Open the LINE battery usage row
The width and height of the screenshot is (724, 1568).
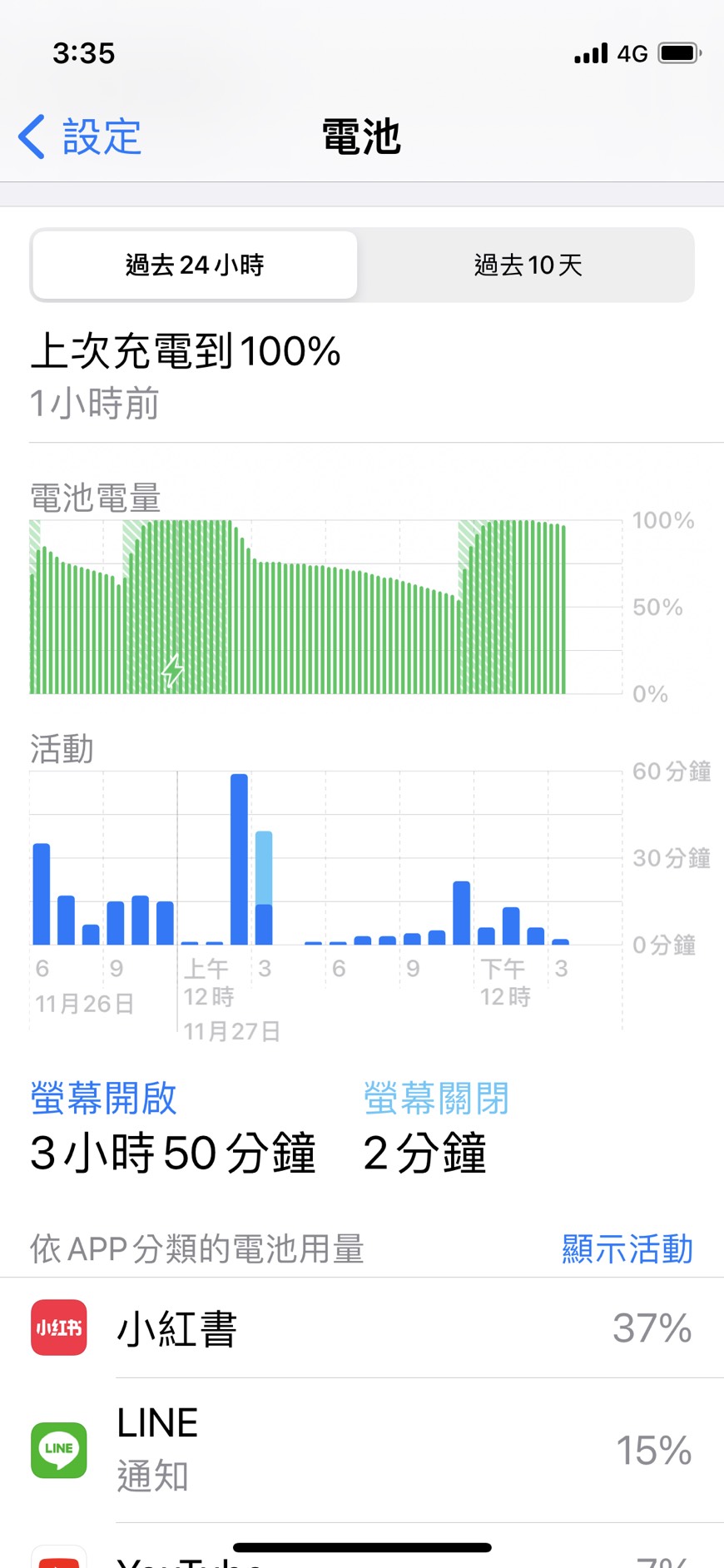[362, 1450]
